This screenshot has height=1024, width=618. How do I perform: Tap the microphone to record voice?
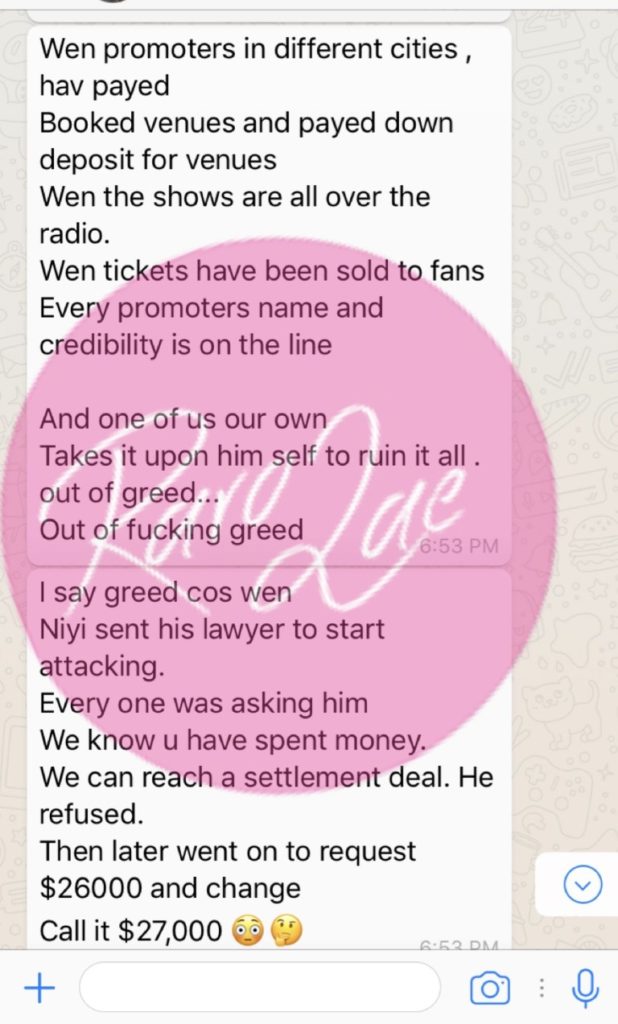(585, 988)
